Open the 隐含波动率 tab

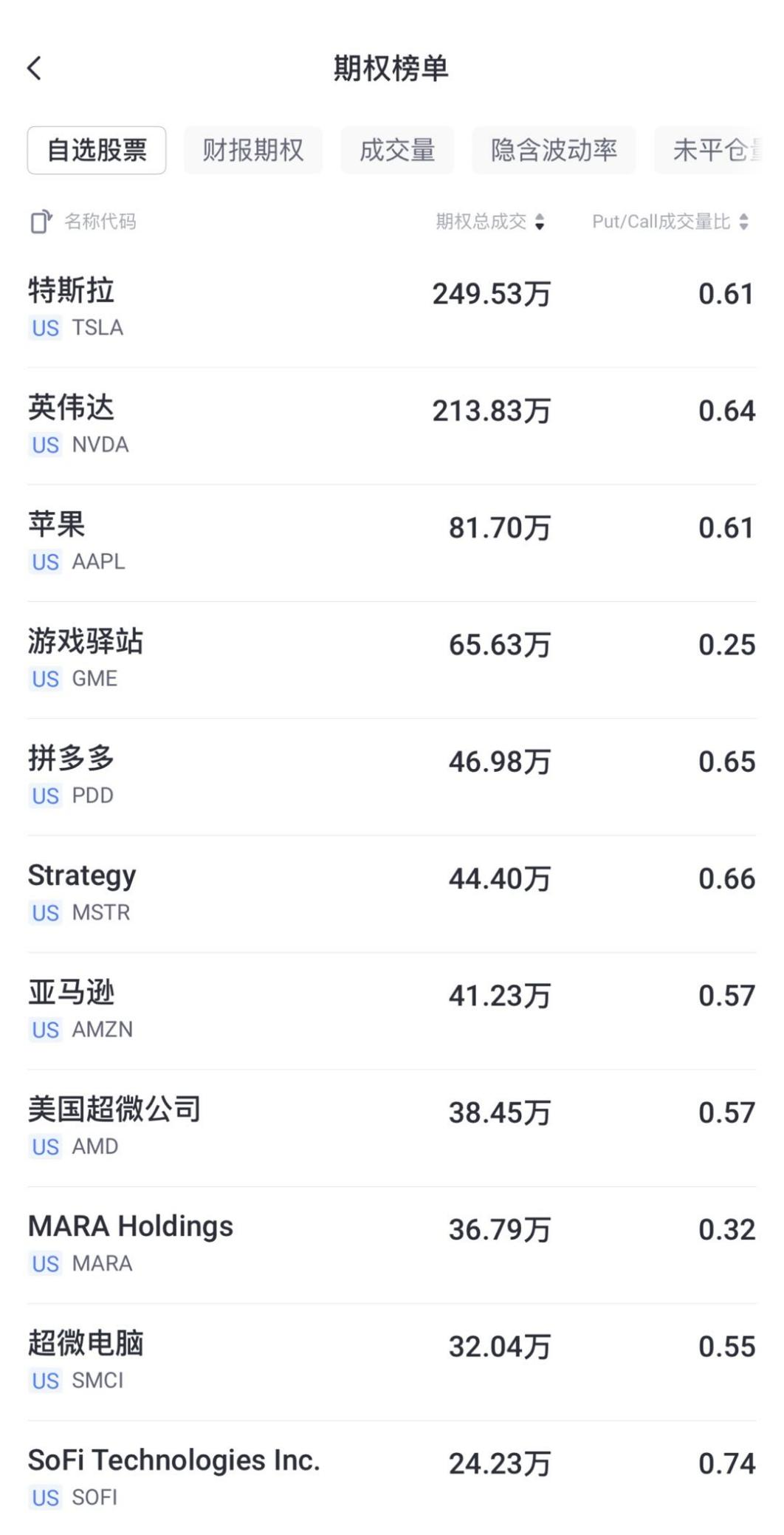(x=554, y=150)
